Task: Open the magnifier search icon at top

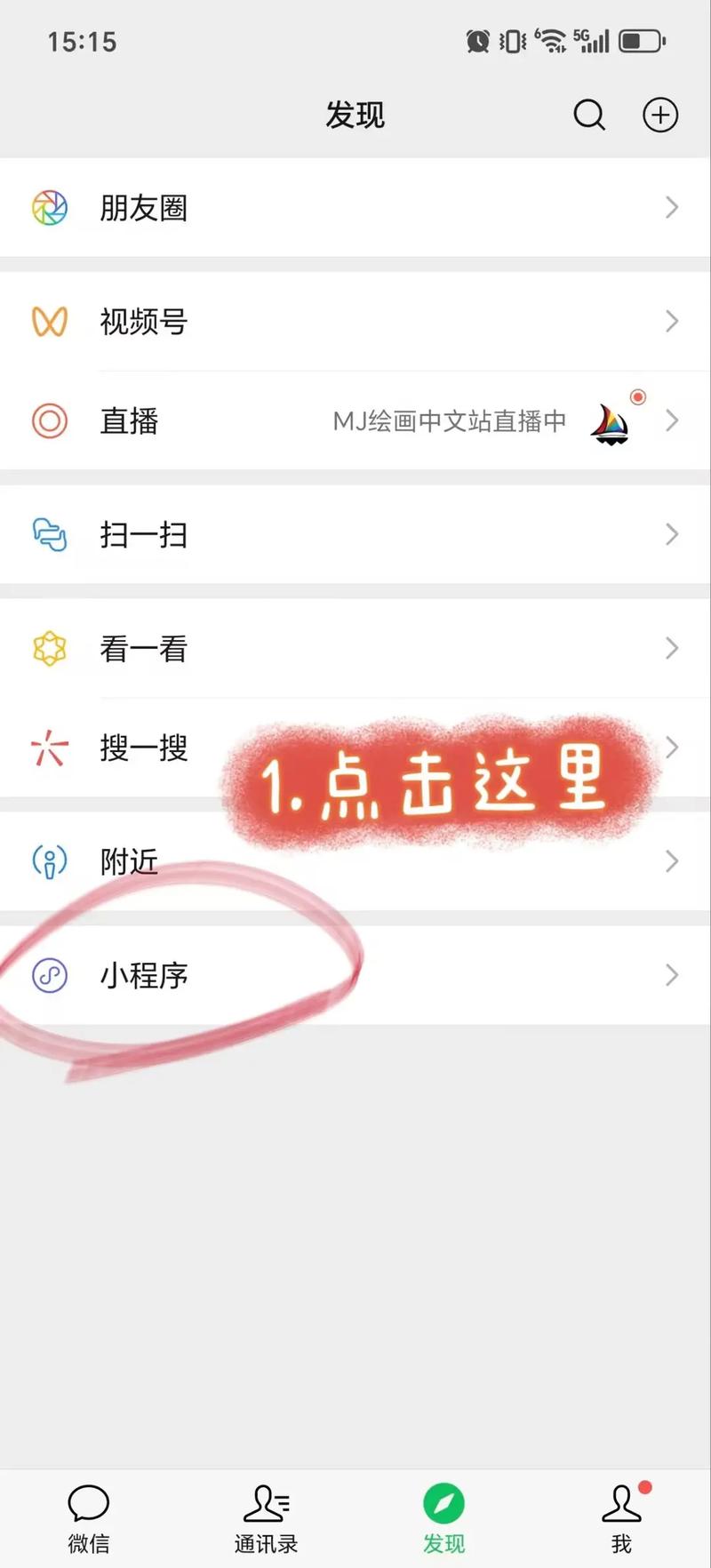Action: (x=589, y=115)
